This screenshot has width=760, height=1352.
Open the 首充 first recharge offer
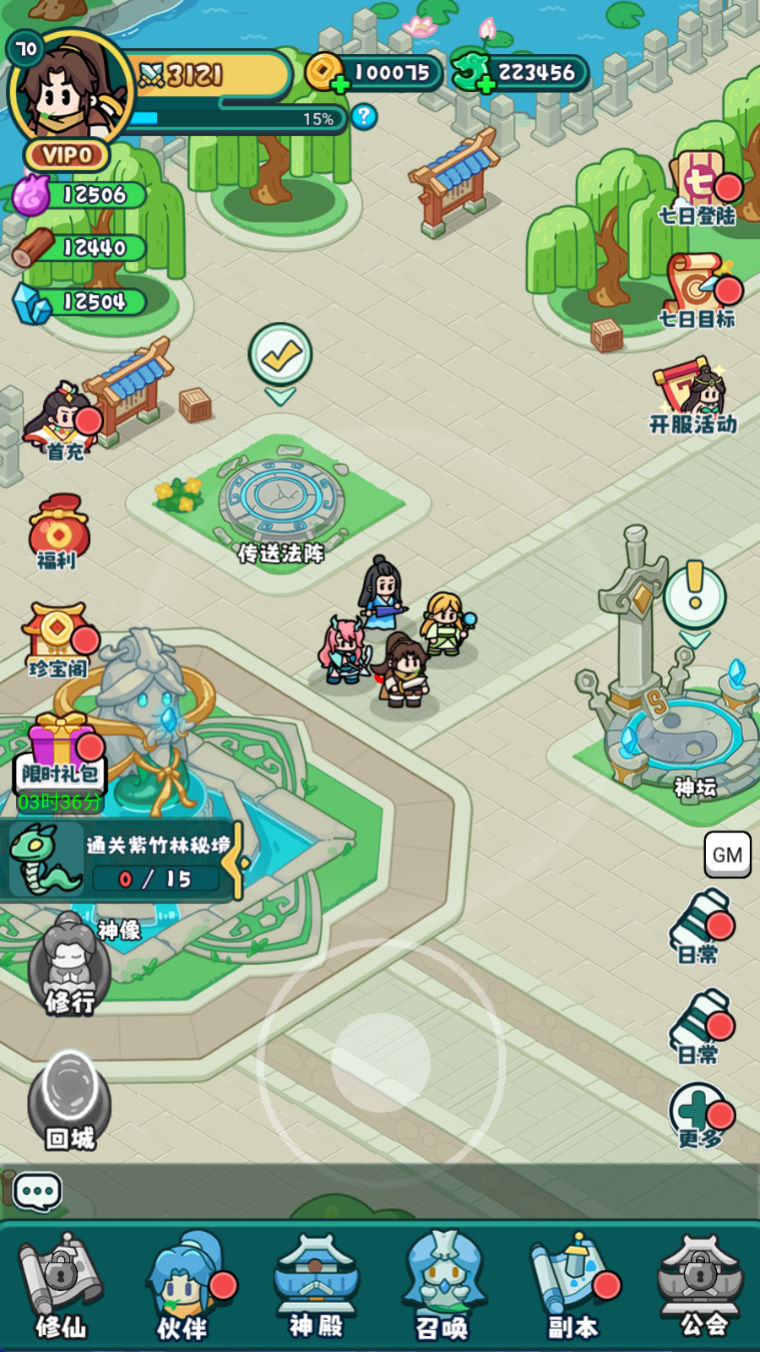click(64, 422)
